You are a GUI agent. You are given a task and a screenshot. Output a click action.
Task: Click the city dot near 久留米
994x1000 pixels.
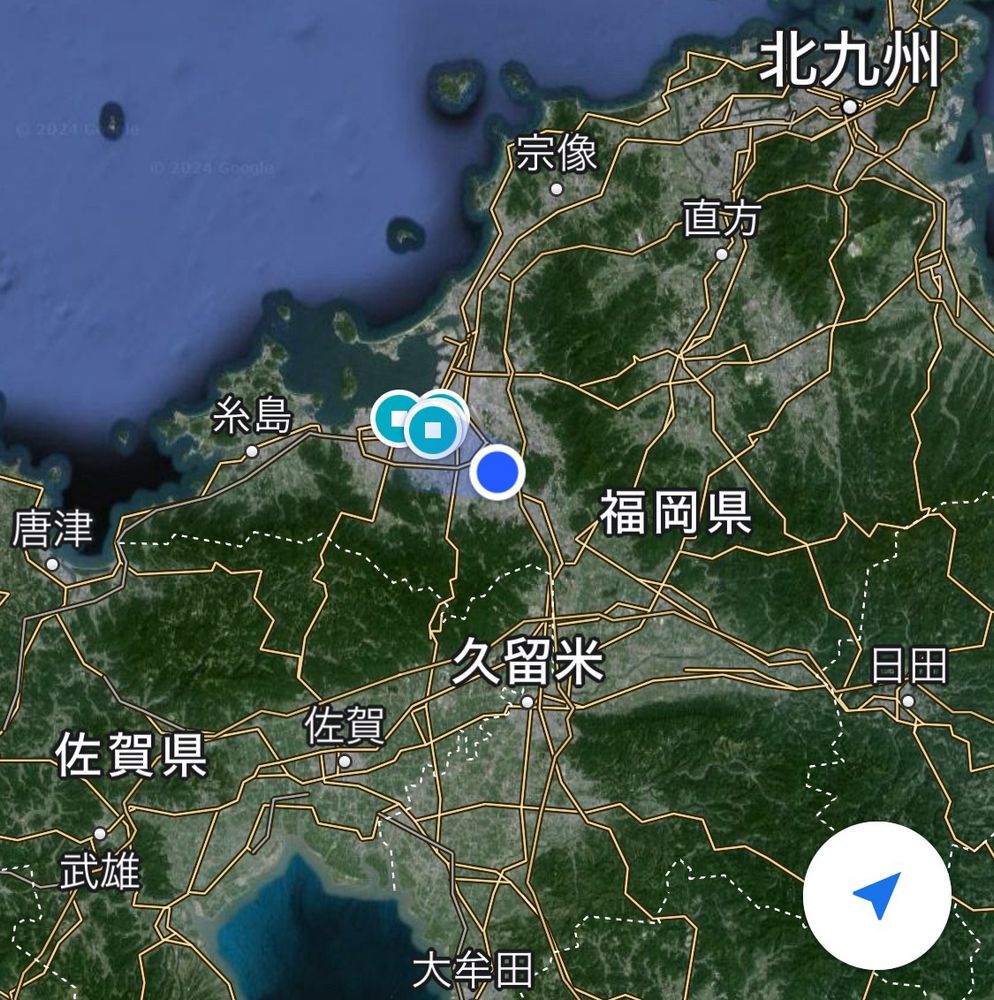click(527, 702)
